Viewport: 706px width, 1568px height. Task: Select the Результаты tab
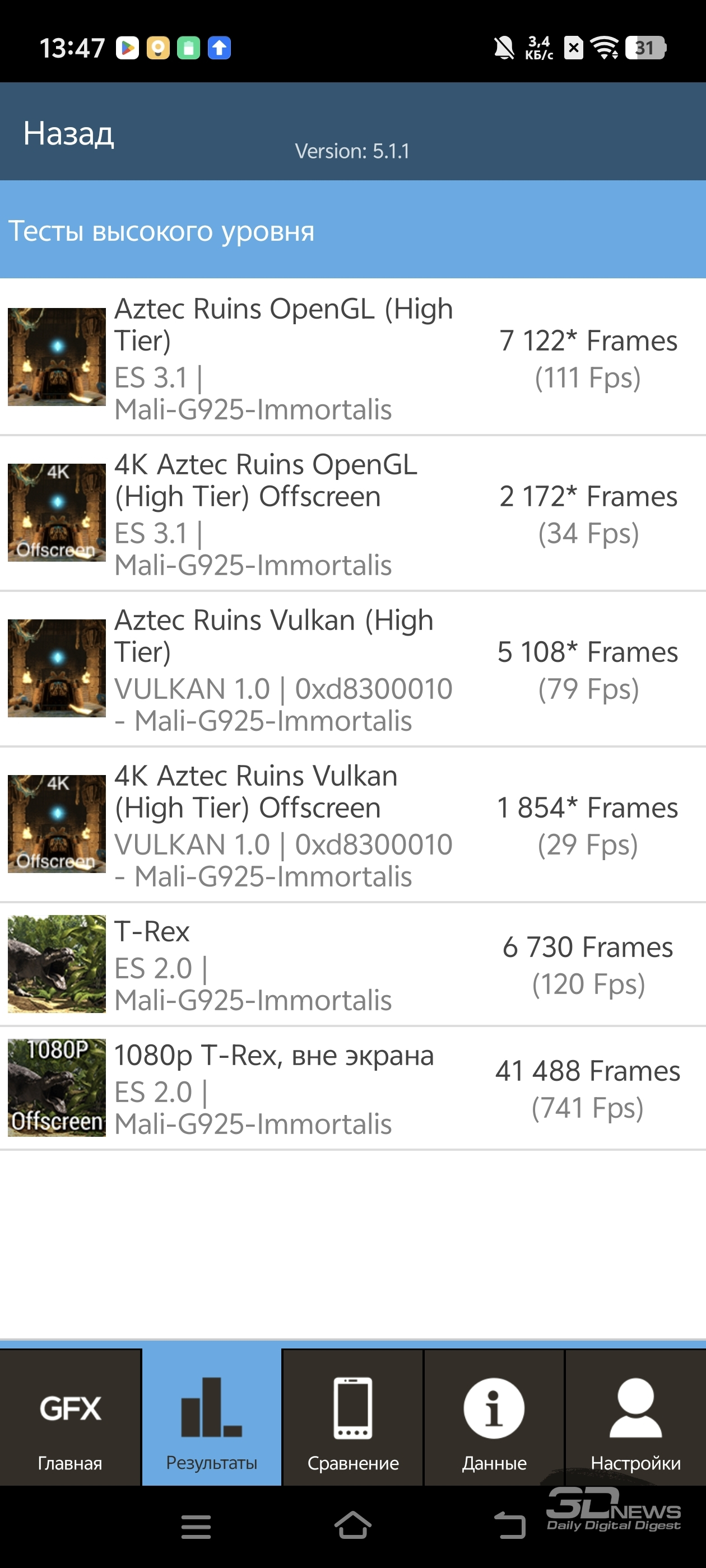coord(211,1418)
